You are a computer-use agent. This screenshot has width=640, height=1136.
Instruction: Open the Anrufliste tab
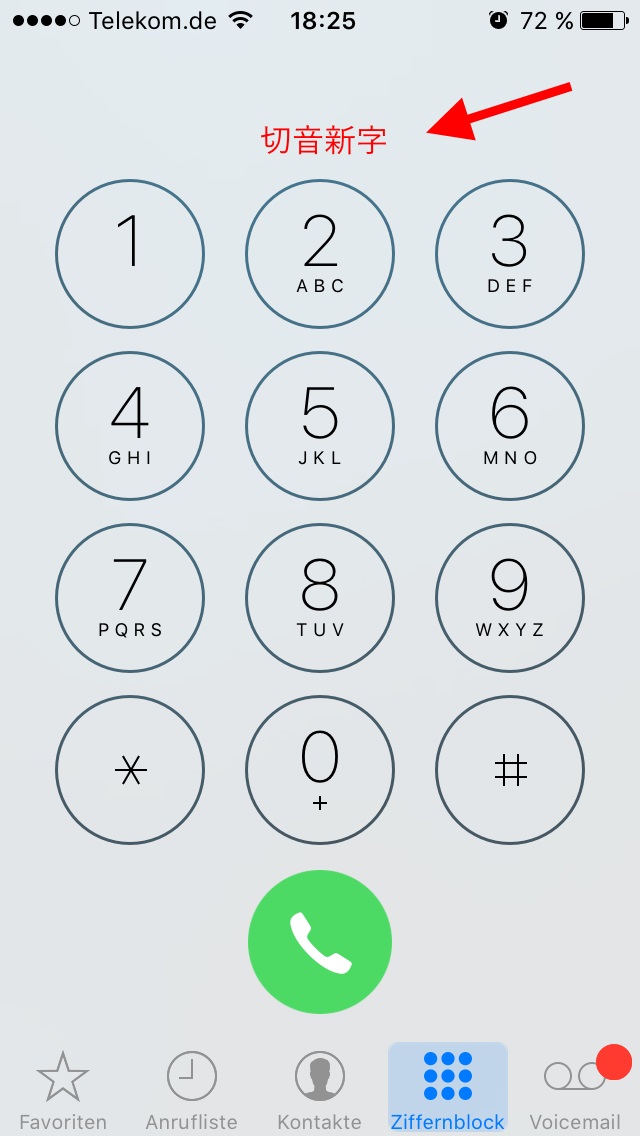tap(191, 1090)
